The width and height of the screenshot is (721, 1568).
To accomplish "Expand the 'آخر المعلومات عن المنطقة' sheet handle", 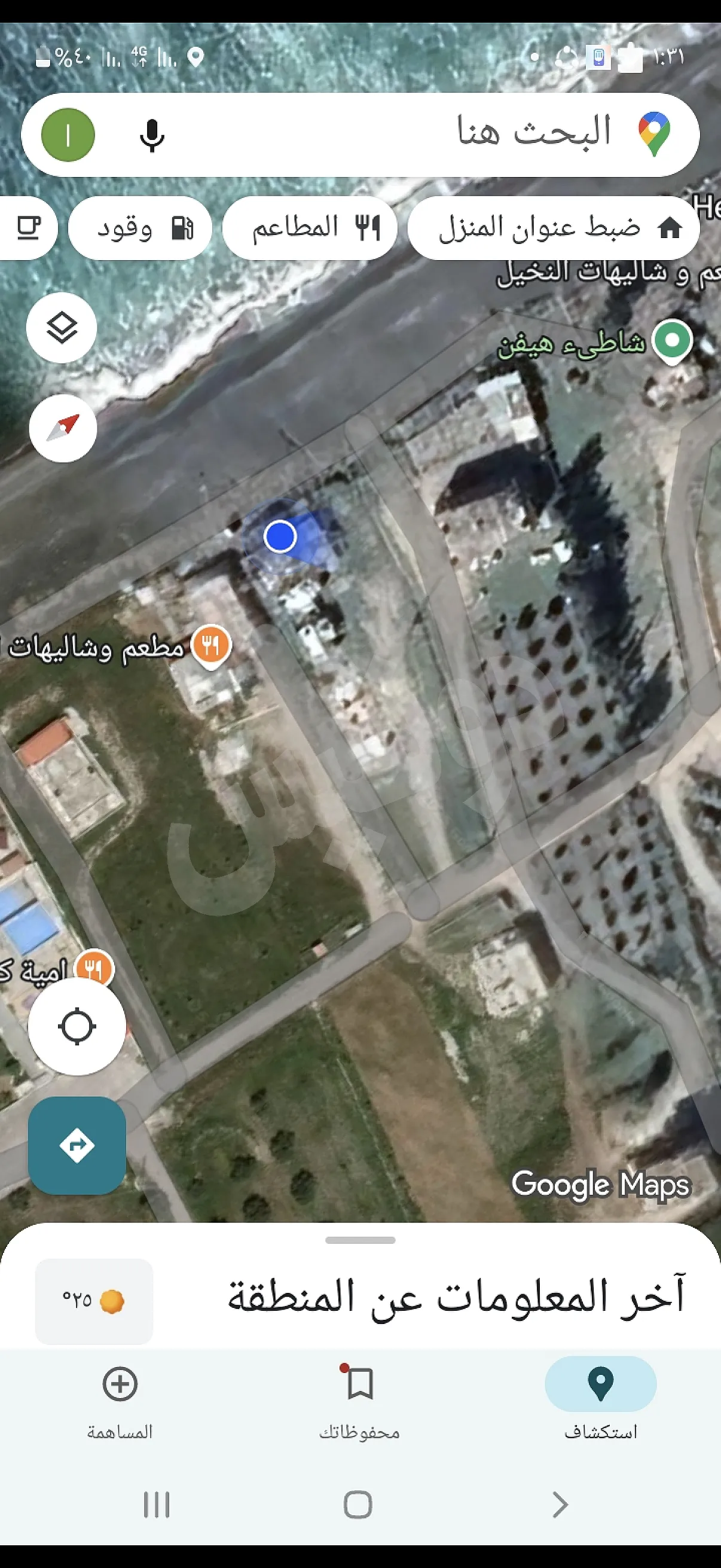I will pos(360,1240).
